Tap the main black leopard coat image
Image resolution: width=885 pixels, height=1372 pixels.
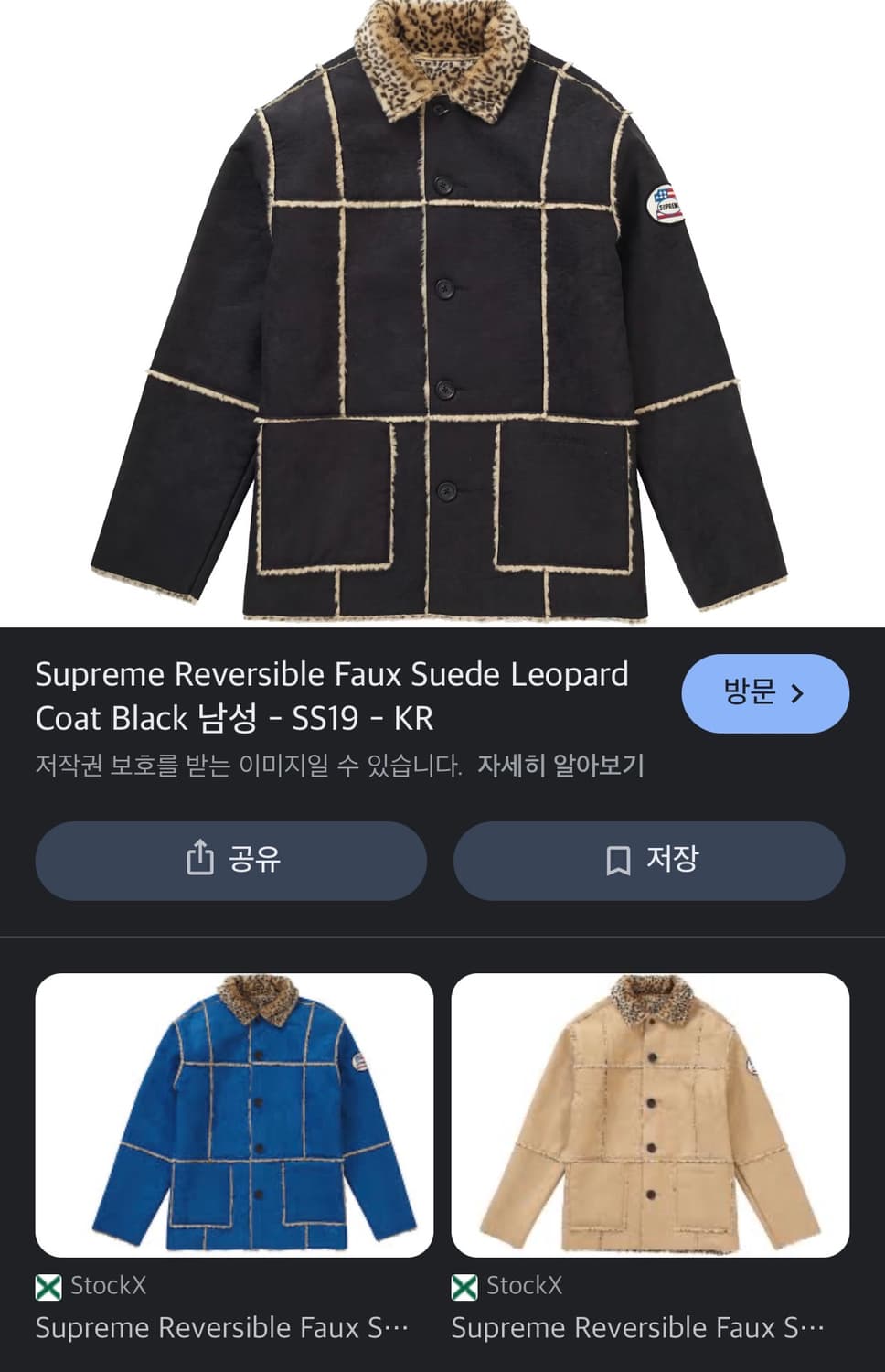tap(442, 311)
